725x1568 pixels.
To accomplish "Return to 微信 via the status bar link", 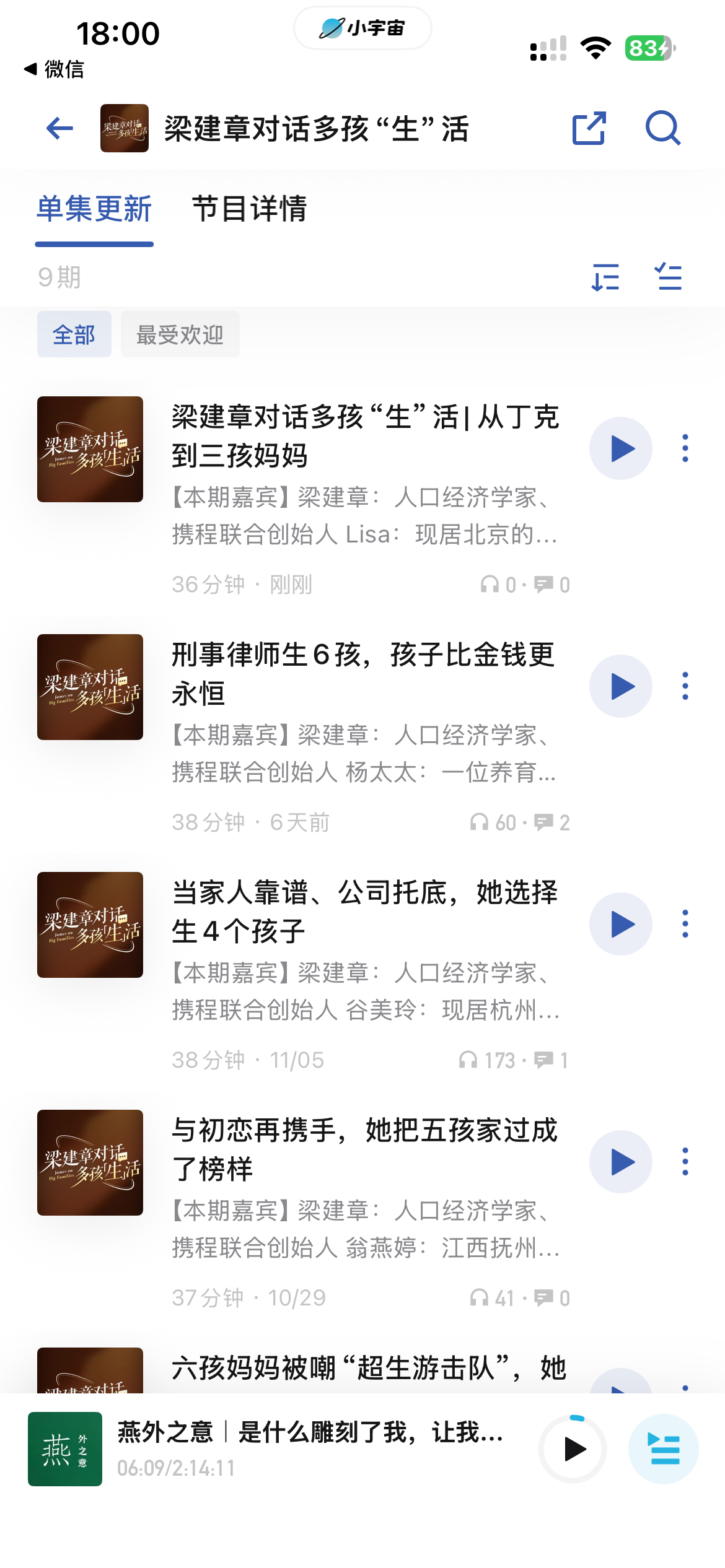I will [55, 69].
